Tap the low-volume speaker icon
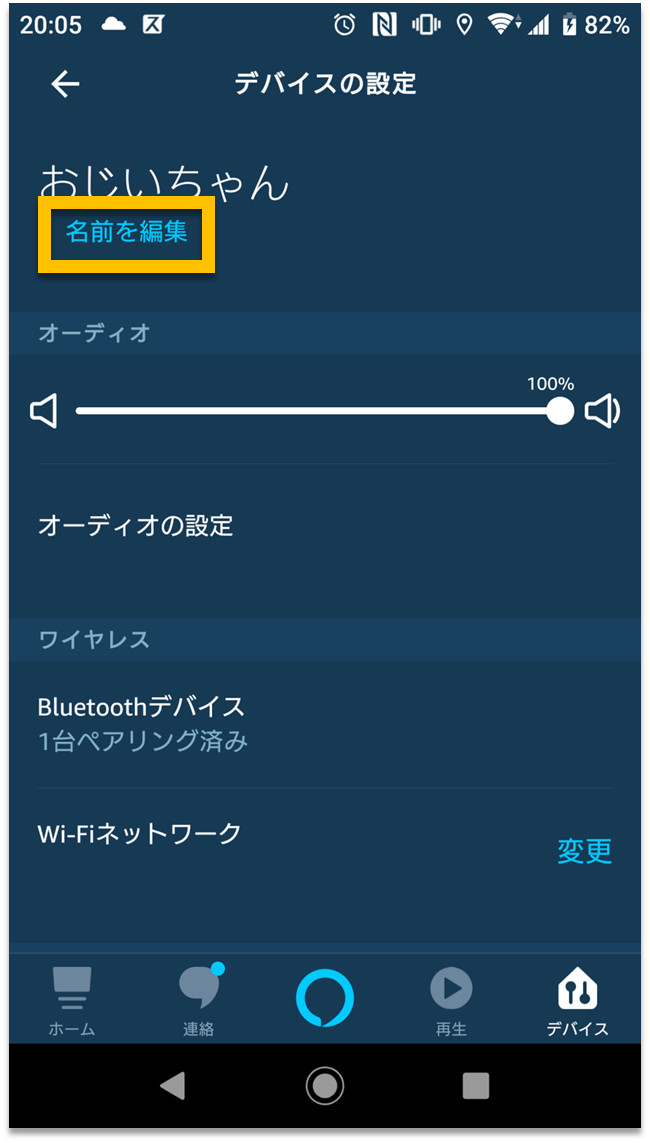Image resolution: width=650 pixels, height=1143 pixels. 44,411
